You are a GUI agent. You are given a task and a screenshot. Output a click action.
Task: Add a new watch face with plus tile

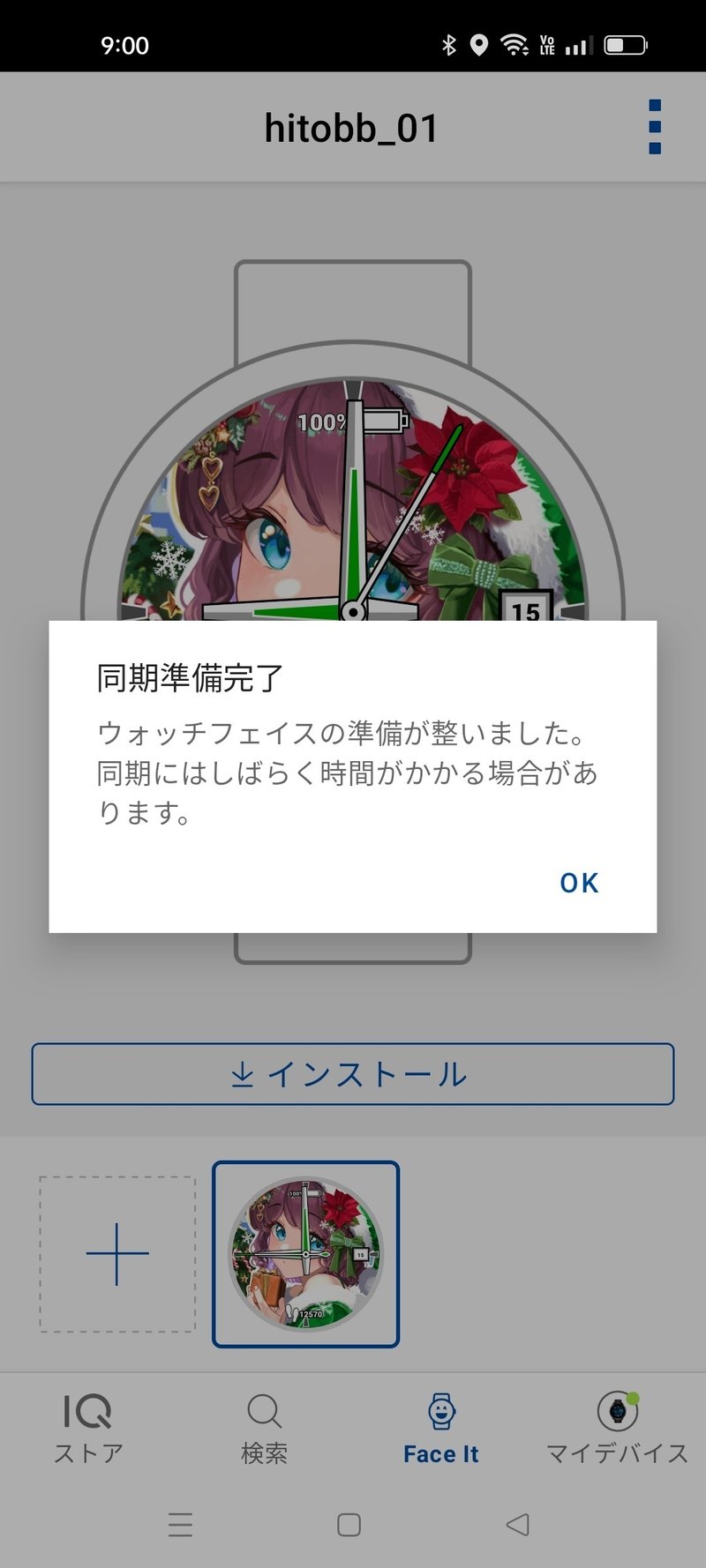click(x=117, y=1253)
